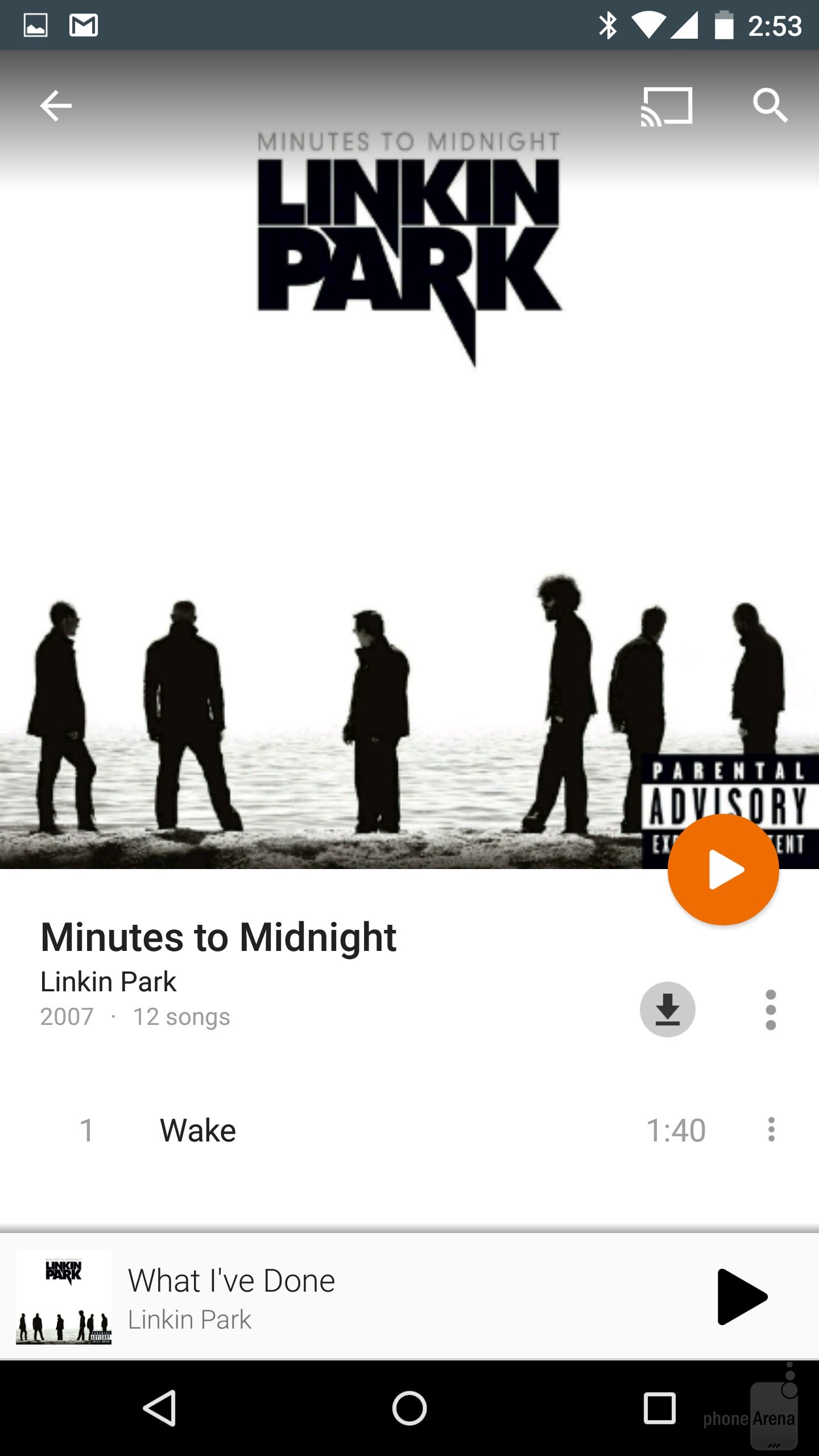Download the Minutes to Midnight album
819x1456 pixels.
point(667,1010)
